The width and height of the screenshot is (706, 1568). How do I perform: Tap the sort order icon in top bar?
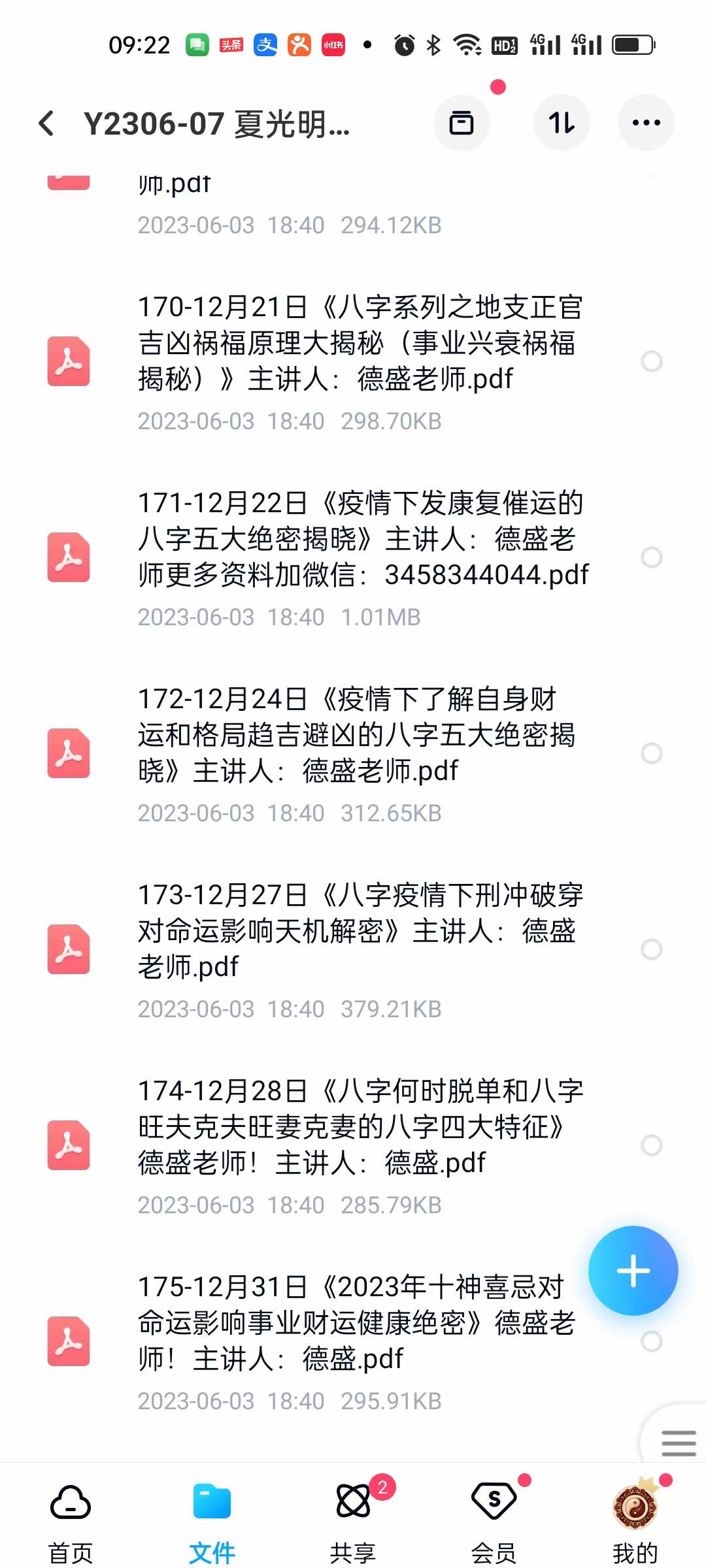(562, 122)
